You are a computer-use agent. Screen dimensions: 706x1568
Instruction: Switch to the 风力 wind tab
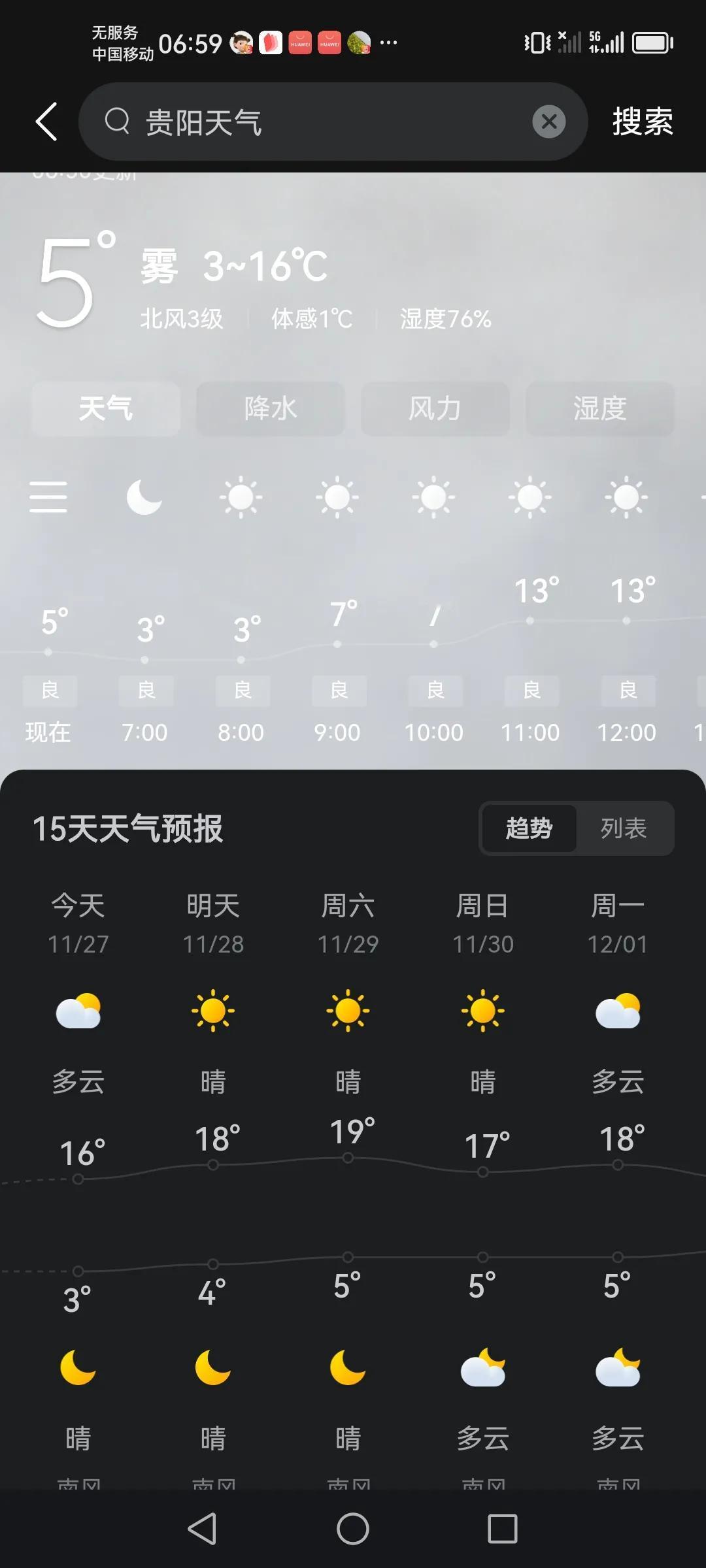coord(434,408)
